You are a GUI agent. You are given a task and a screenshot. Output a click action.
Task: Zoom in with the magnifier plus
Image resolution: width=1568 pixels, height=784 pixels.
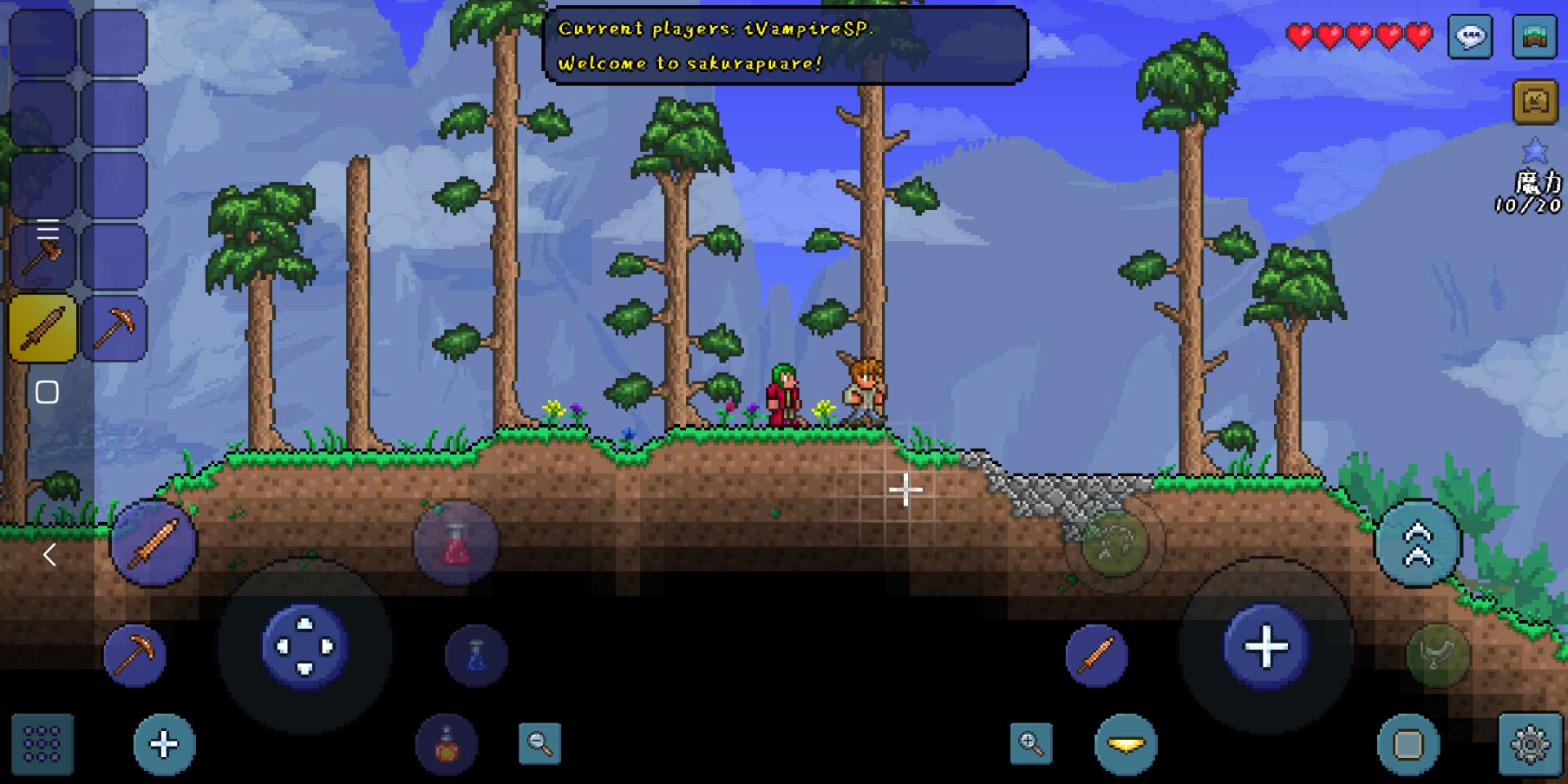pyautogui.click(x=1031, y=743)
